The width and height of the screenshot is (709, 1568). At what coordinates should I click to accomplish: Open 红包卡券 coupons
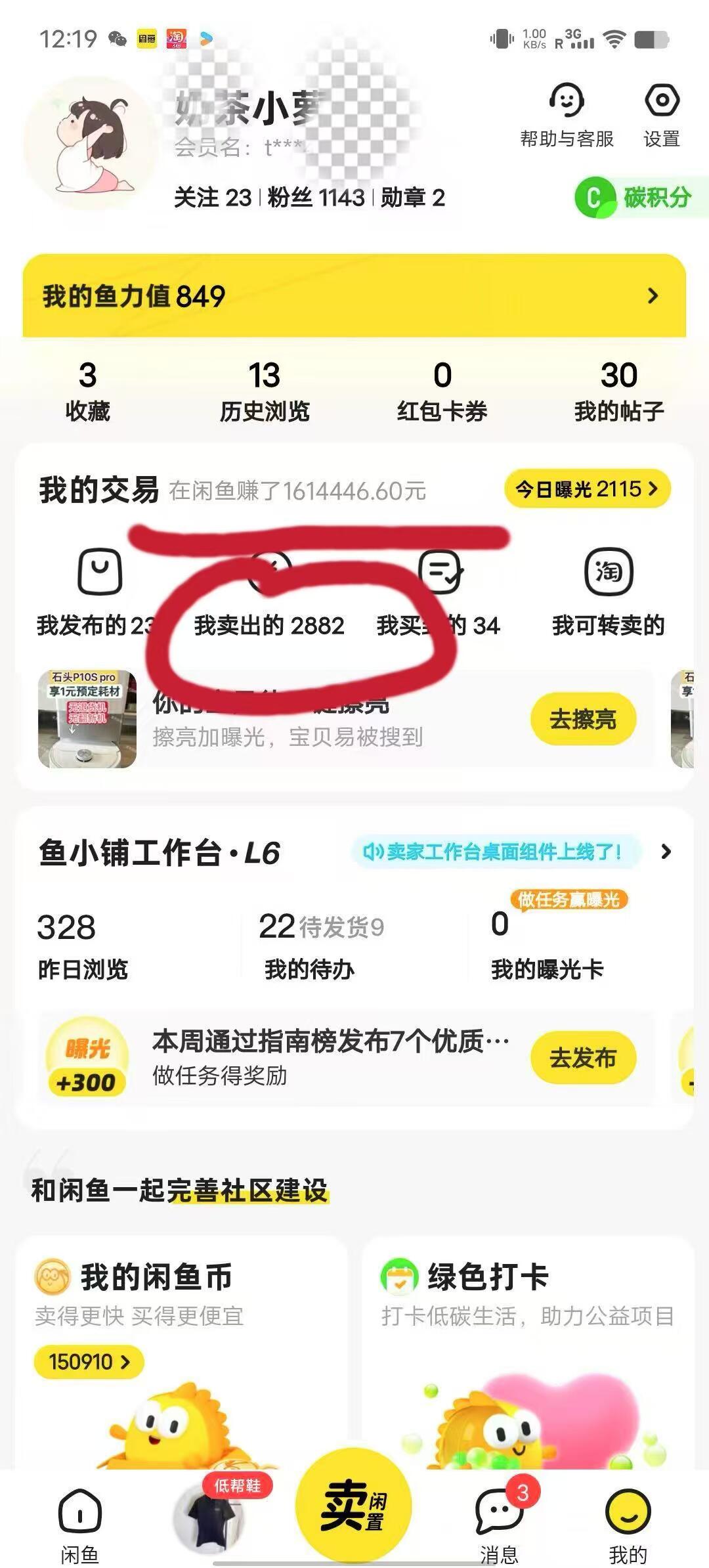[x=442, y=391]
